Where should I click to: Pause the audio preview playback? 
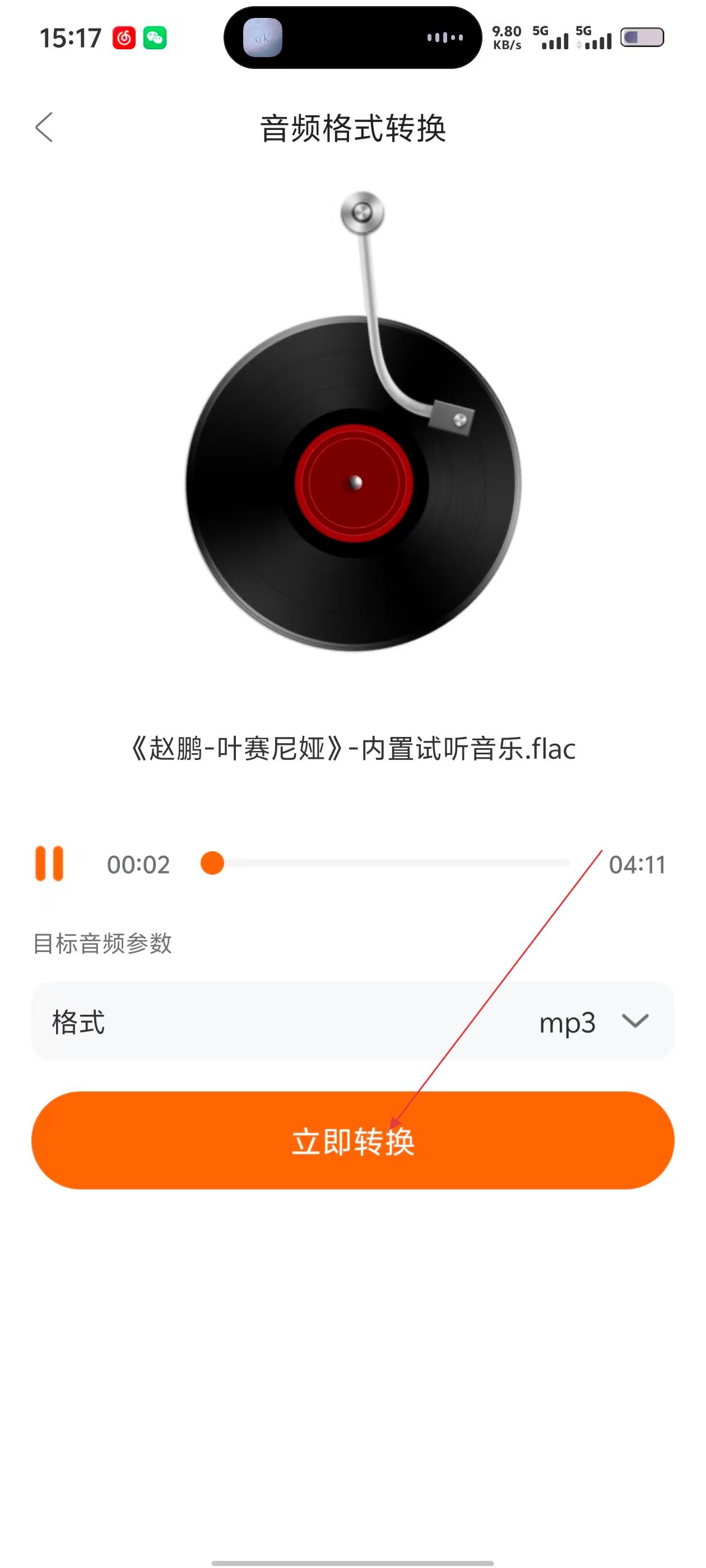(x=49, y=863)
